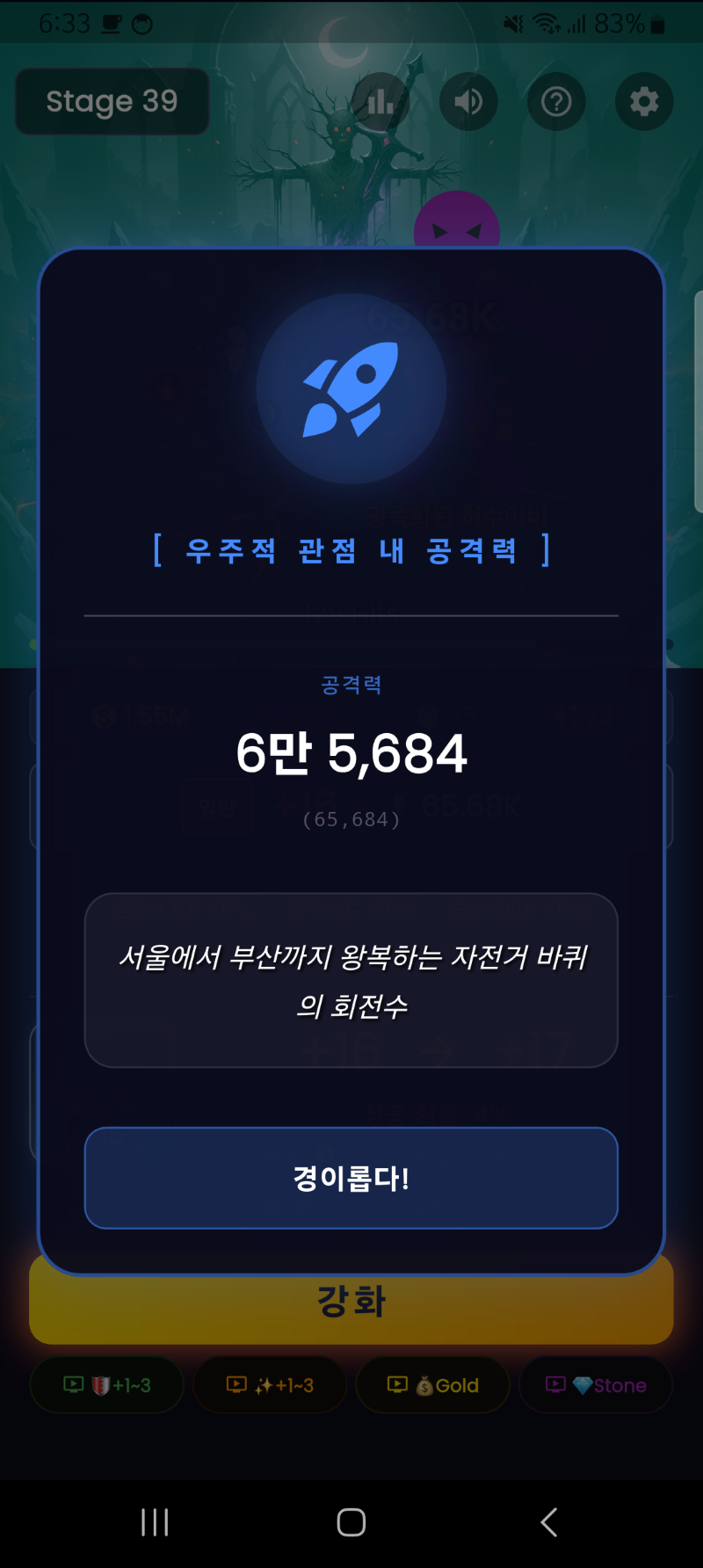Return to the home screen
This screenshot has width=703, height=1568.
pyautogui.click(x=351, y=1522)
